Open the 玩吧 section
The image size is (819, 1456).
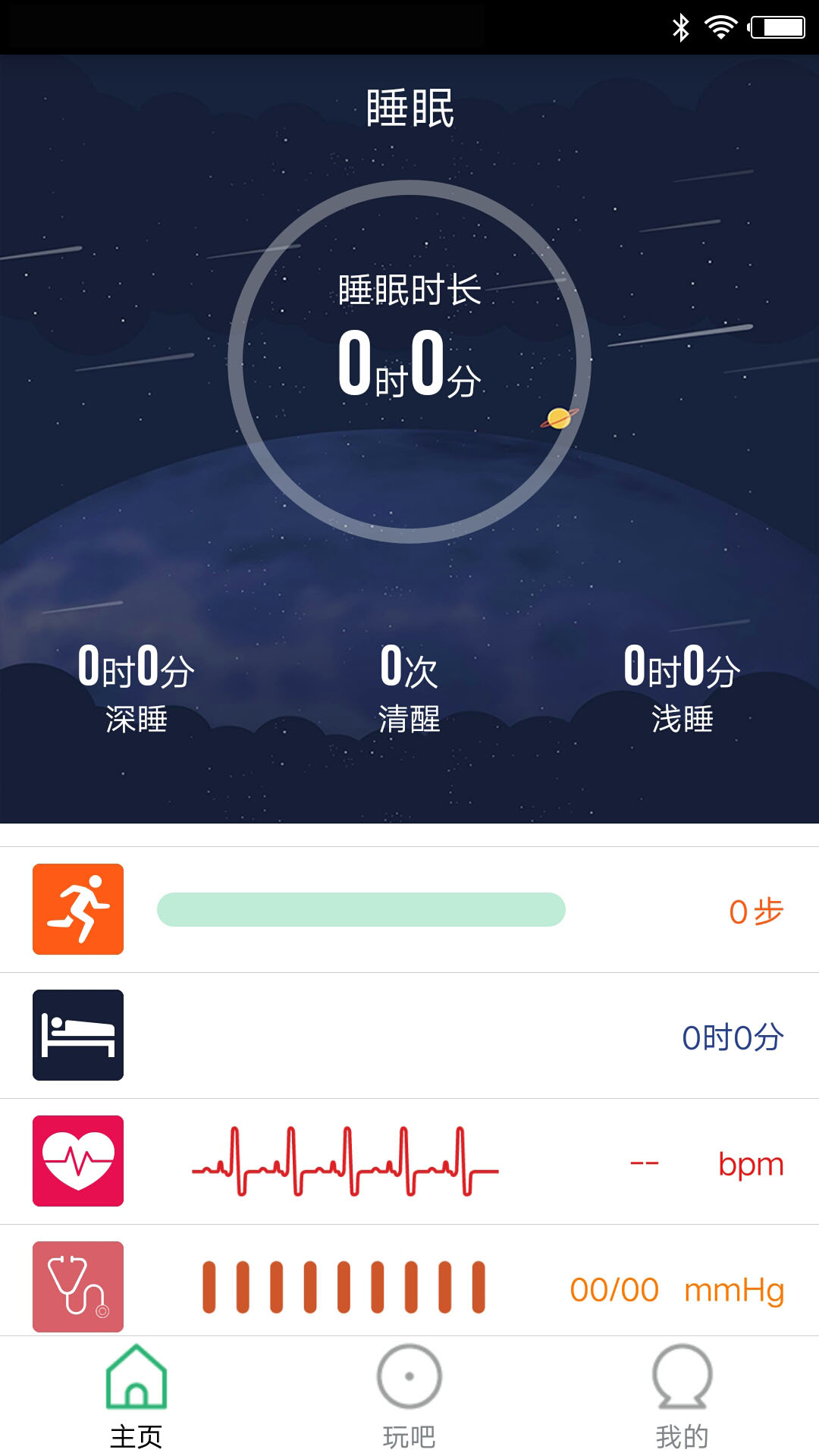coord(409,1403)
